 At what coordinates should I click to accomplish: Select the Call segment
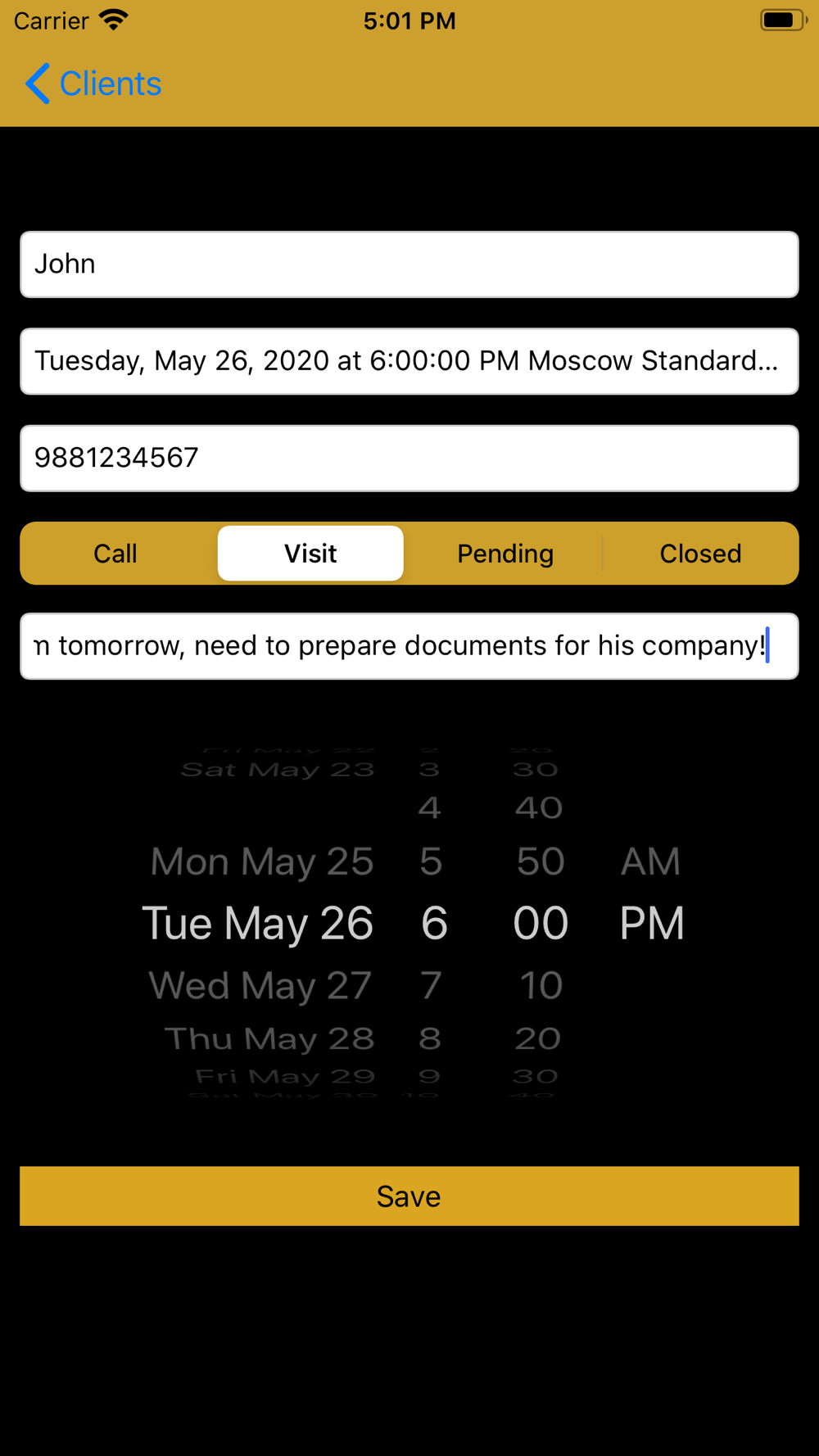tap(115, 554)
